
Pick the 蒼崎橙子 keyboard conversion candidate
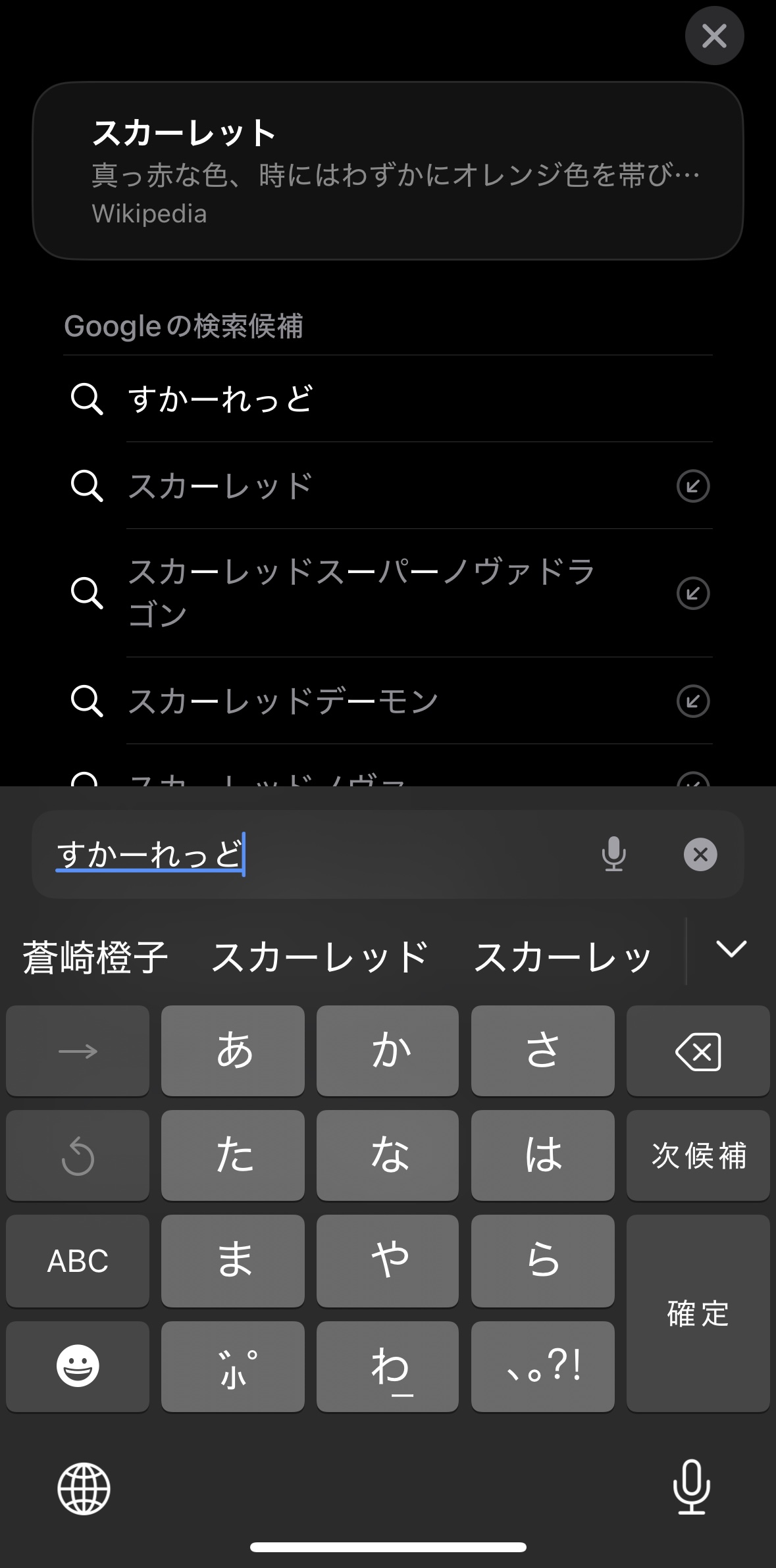pyautogui.click(x=96, y=957)
